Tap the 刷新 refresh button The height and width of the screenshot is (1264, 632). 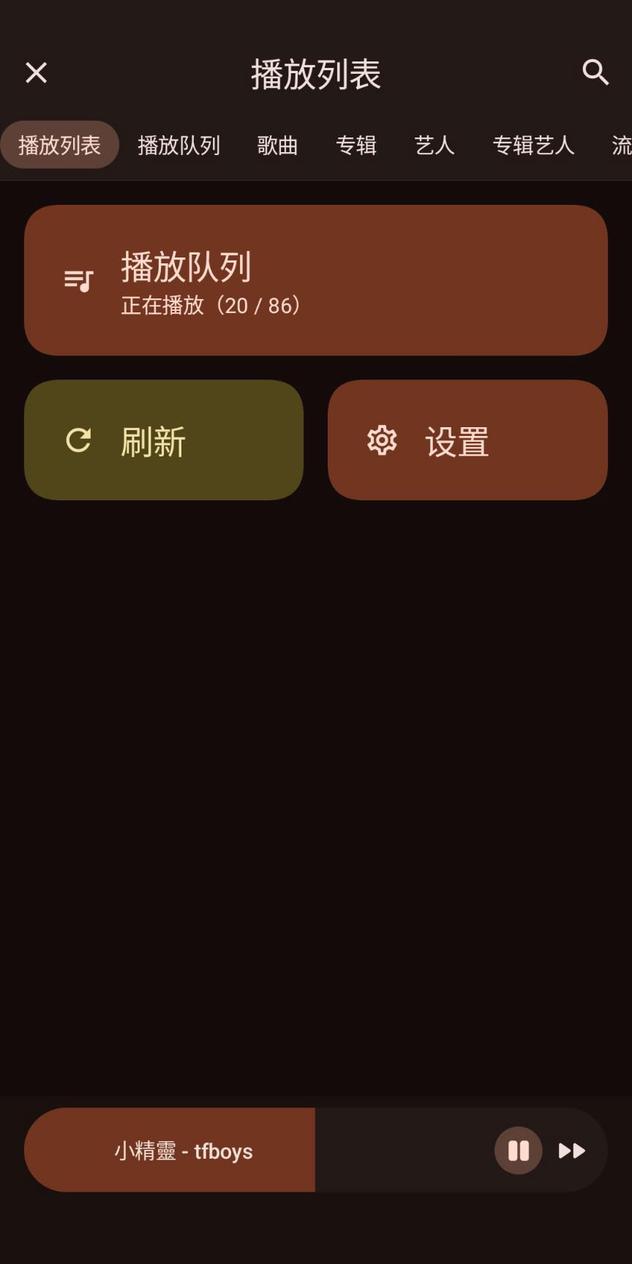[x=163, y=440]
